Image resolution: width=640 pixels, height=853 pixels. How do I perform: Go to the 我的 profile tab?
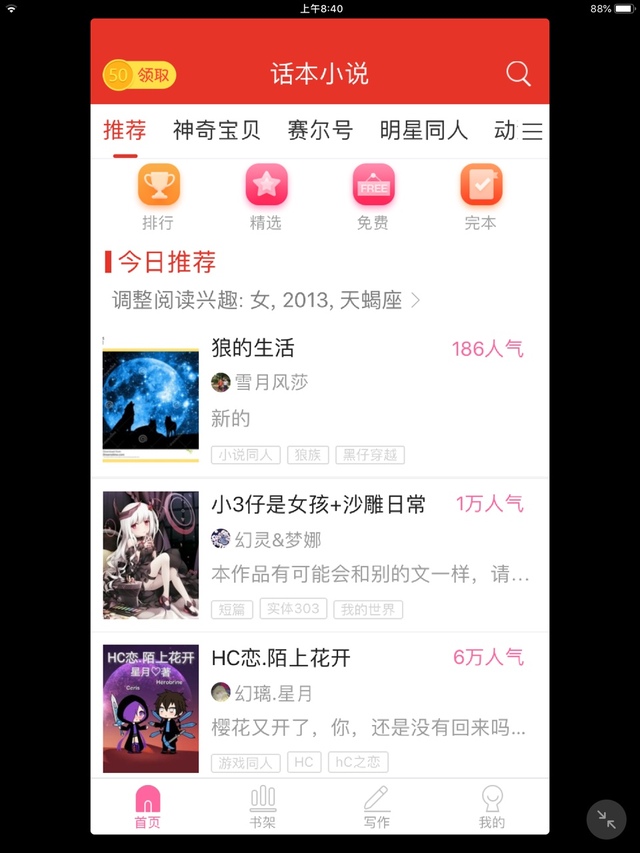pyautogui.click(x=492, y=807)
